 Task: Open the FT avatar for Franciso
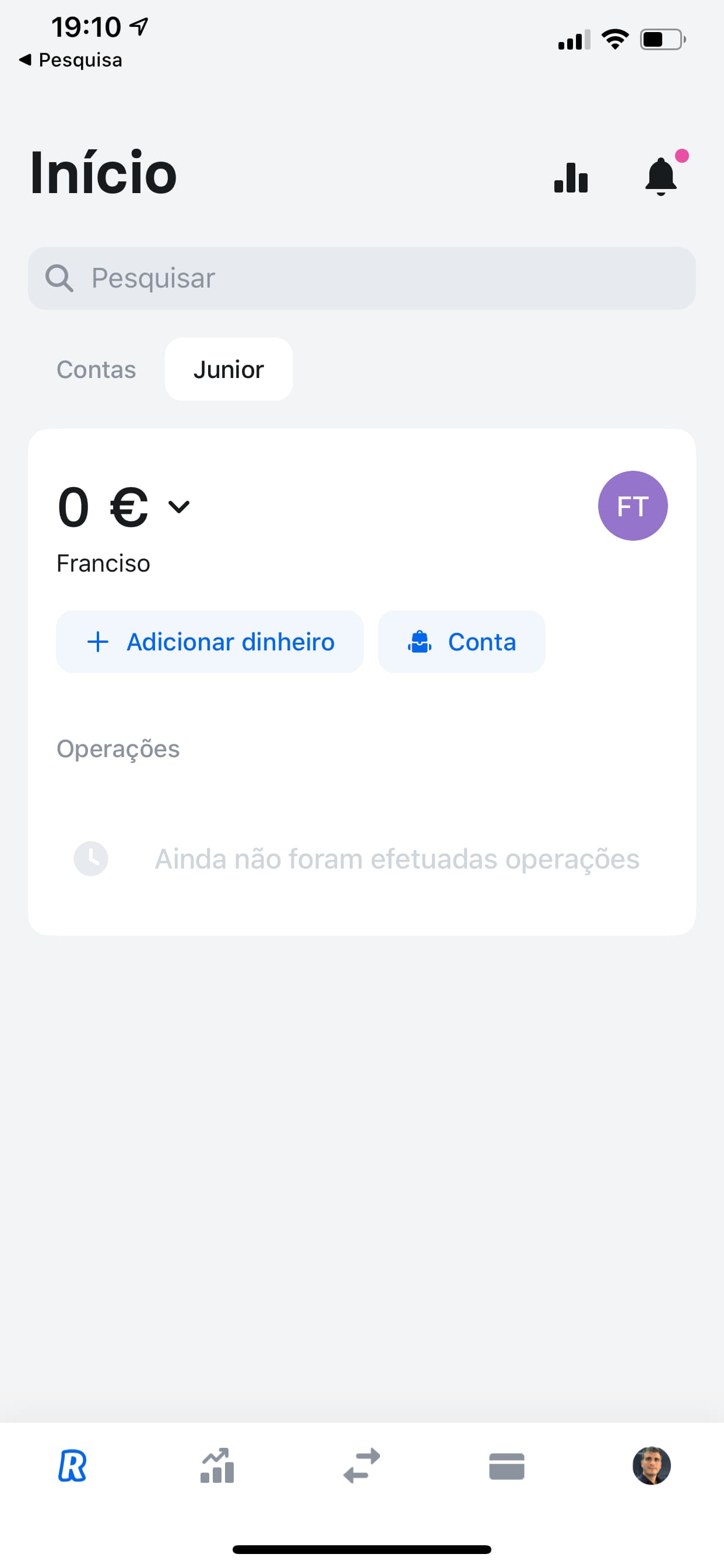pyautogui.click(x=632, y=506)
